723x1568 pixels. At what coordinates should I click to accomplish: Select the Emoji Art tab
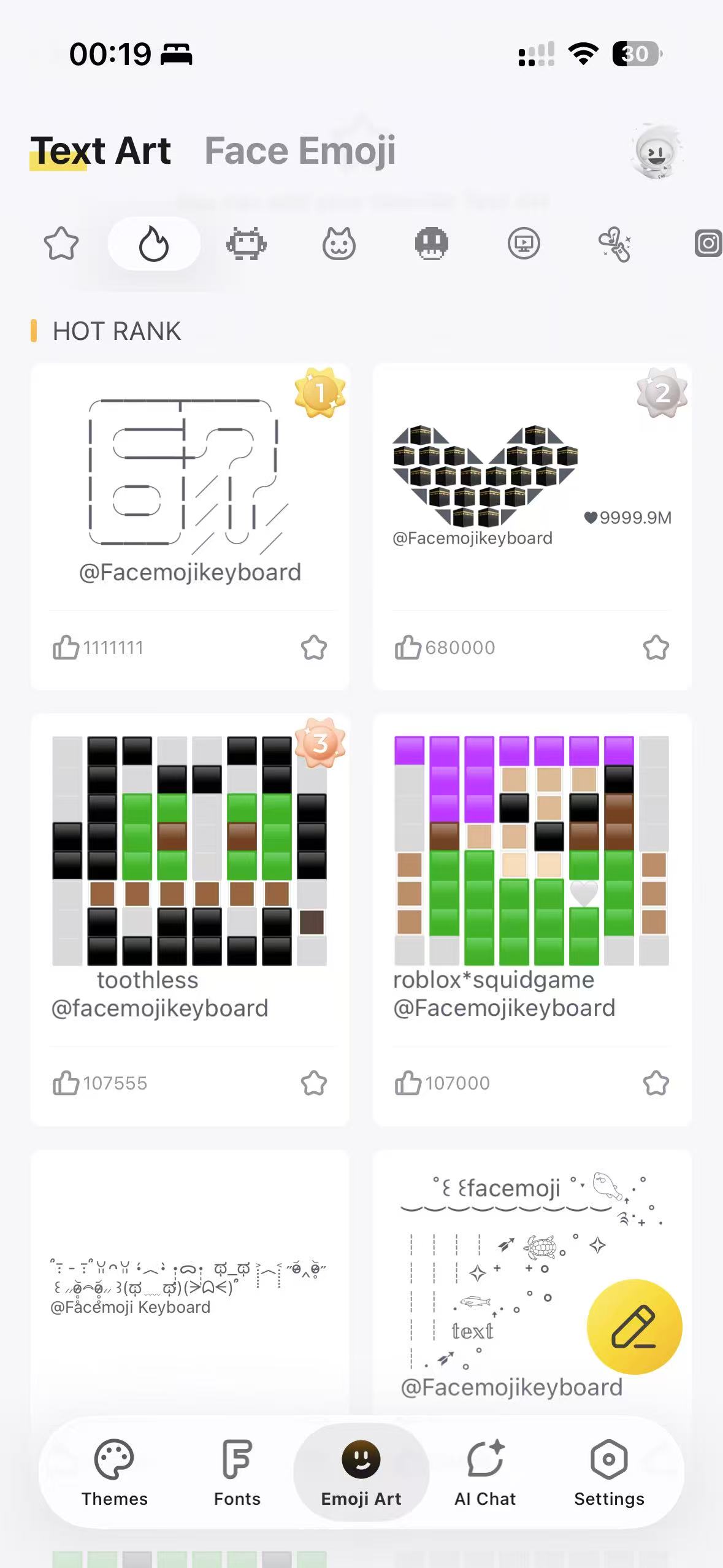tap(361, 1472)
